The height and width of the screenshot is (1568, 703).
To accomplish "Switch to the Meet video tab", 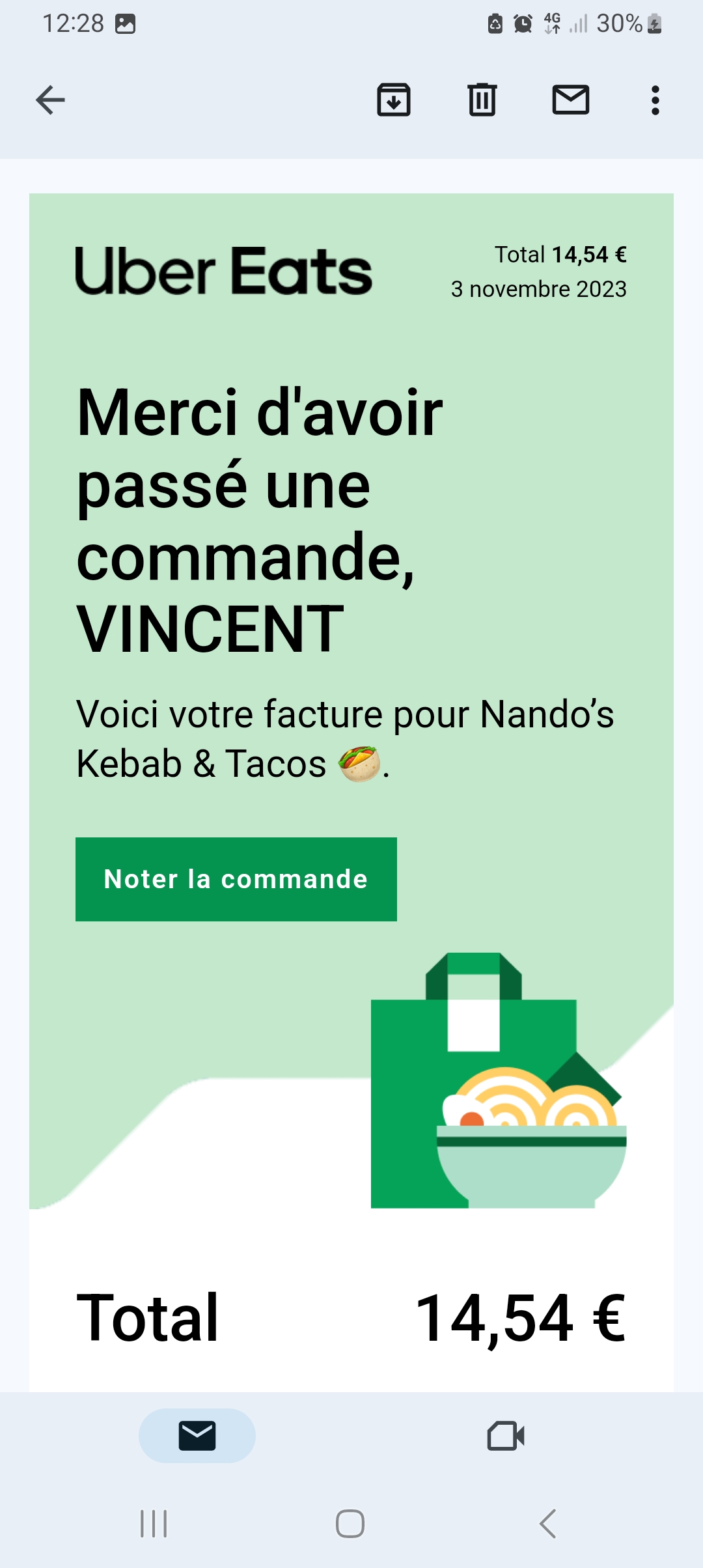I will click(506, 1435).
